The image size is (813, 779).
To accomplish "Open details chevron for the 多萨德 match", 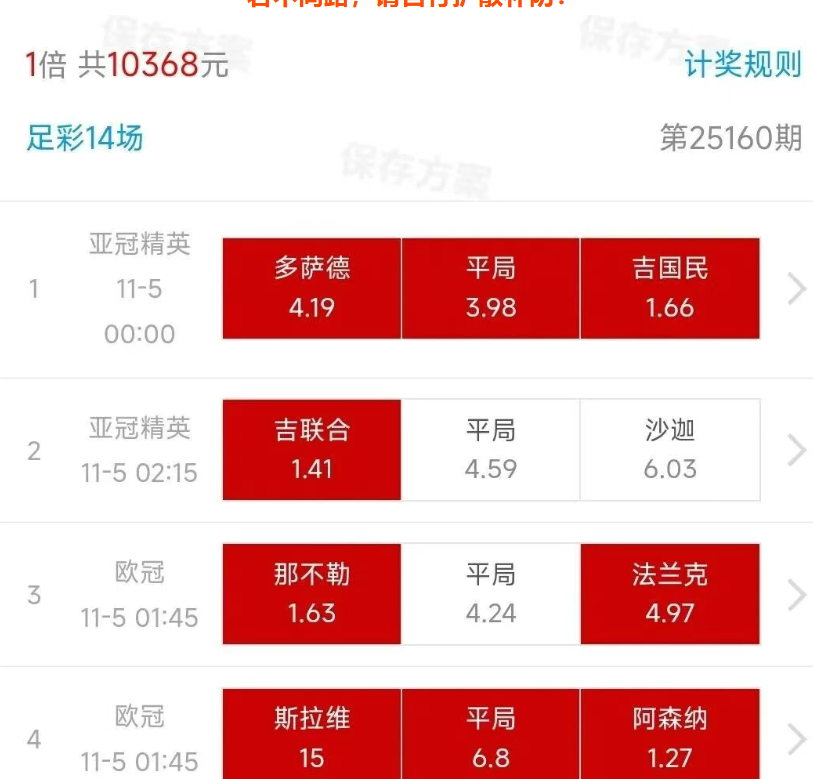I will 796,289.
